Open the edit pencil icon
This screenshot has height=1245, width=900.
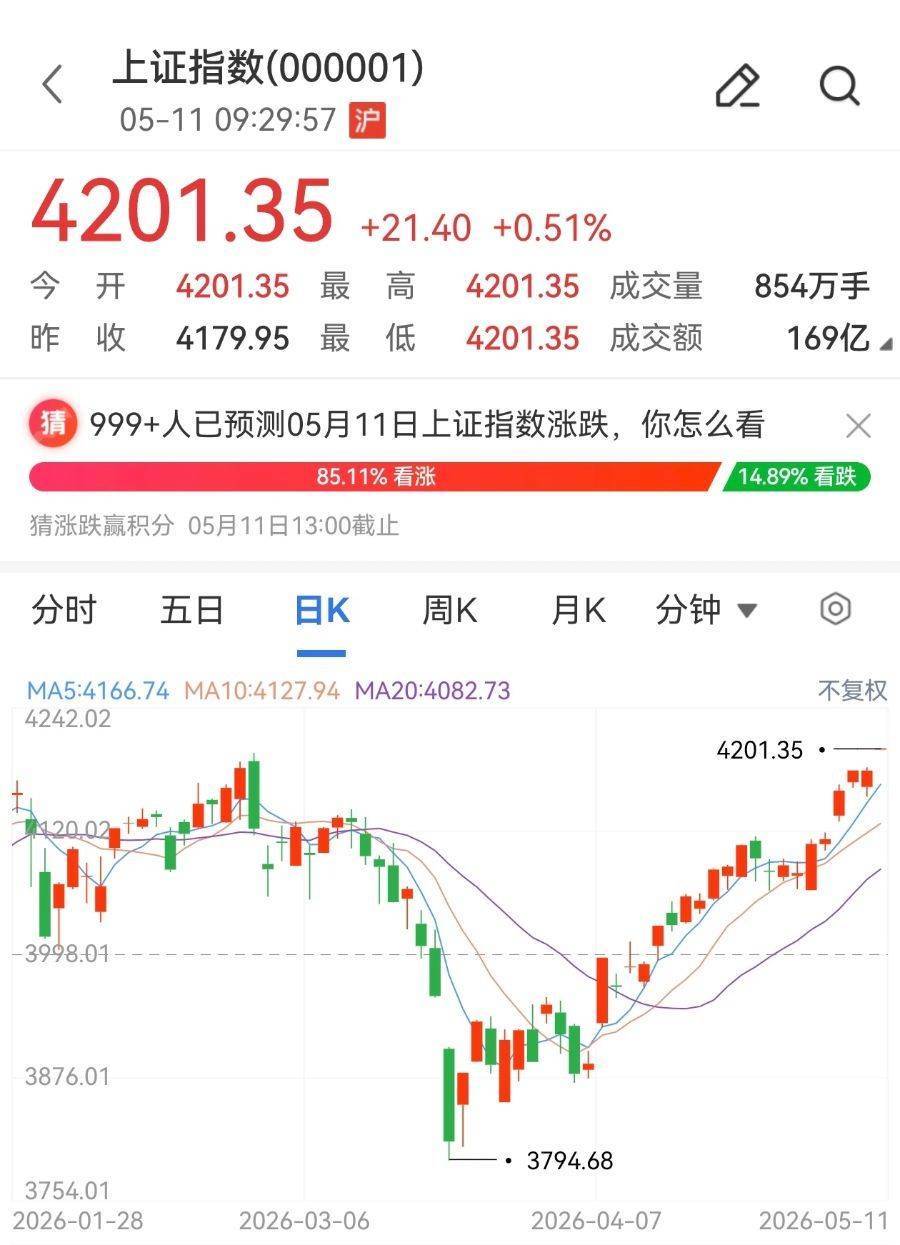pos(738,85)
